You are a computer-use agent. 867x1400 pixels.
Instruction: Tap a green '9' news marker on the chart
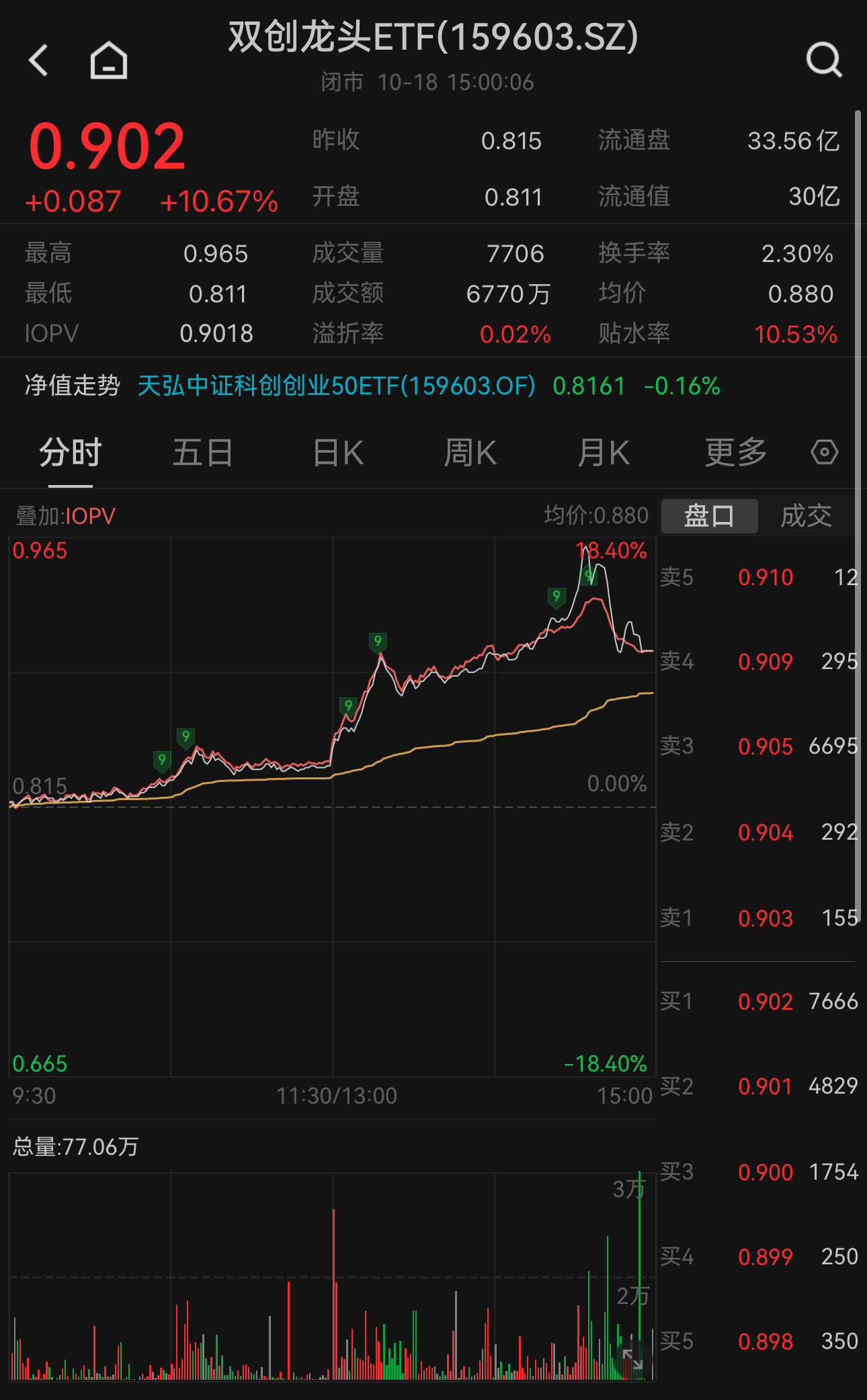556,595
